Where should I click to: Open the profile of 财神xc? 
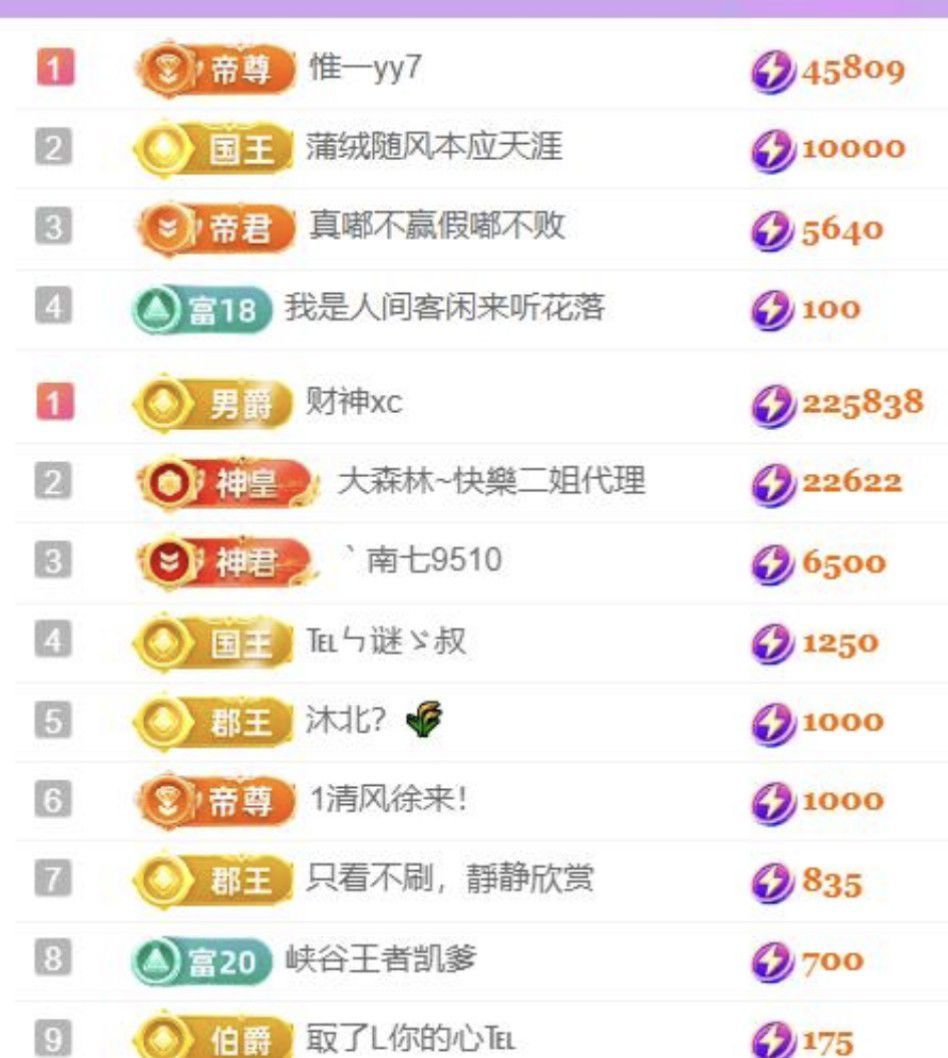click(x=354, y=403)
